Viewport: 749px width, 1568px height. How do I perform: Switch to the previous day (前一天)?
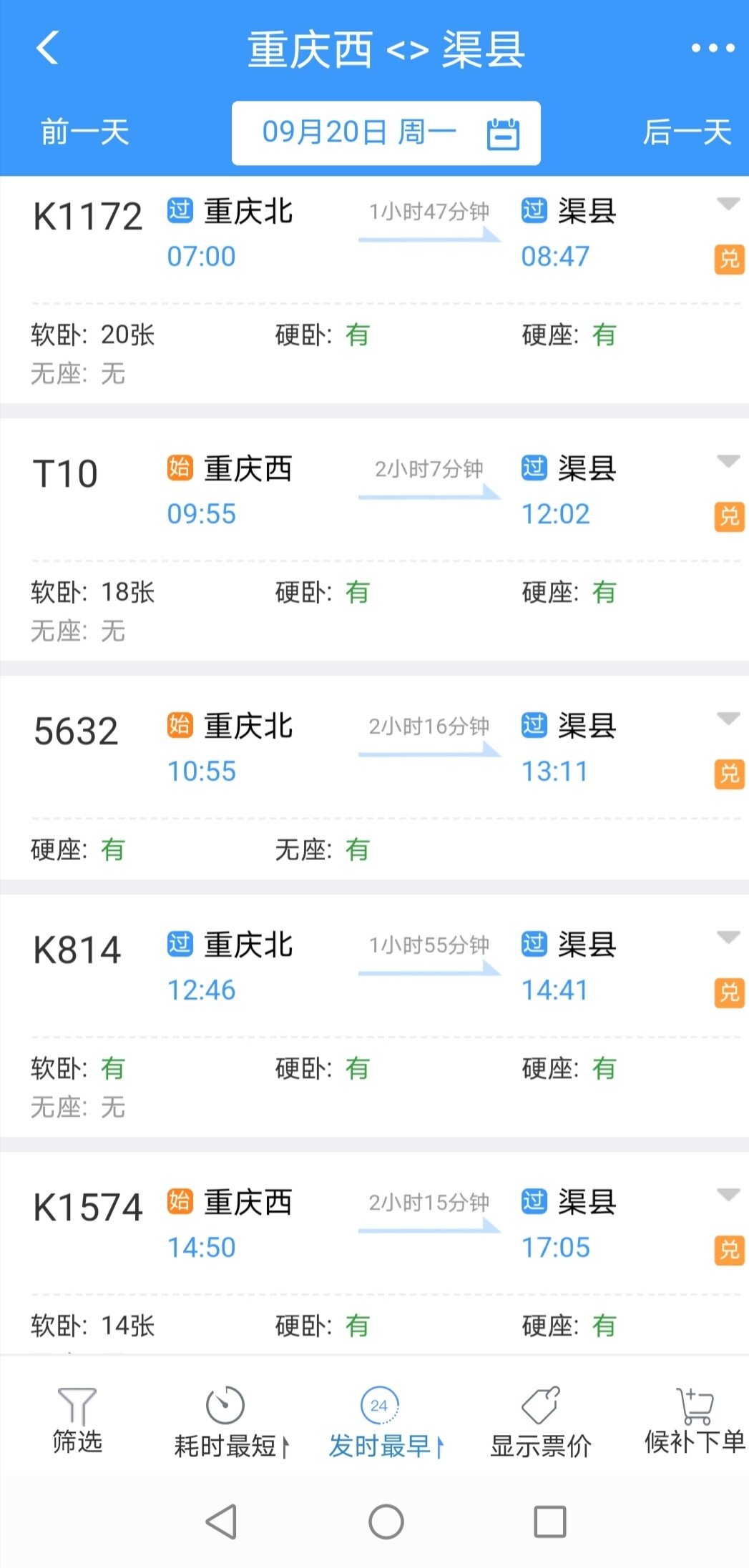[x=84, y=132]
